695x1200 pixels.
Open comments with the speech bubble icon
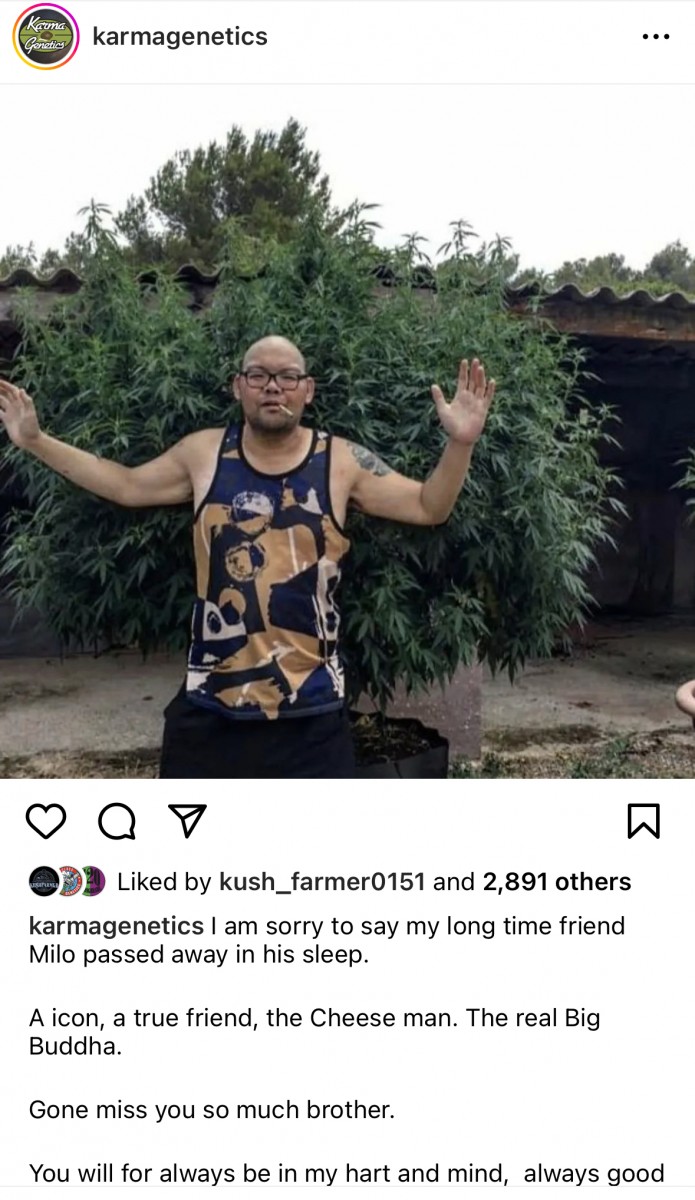point(117,821)
